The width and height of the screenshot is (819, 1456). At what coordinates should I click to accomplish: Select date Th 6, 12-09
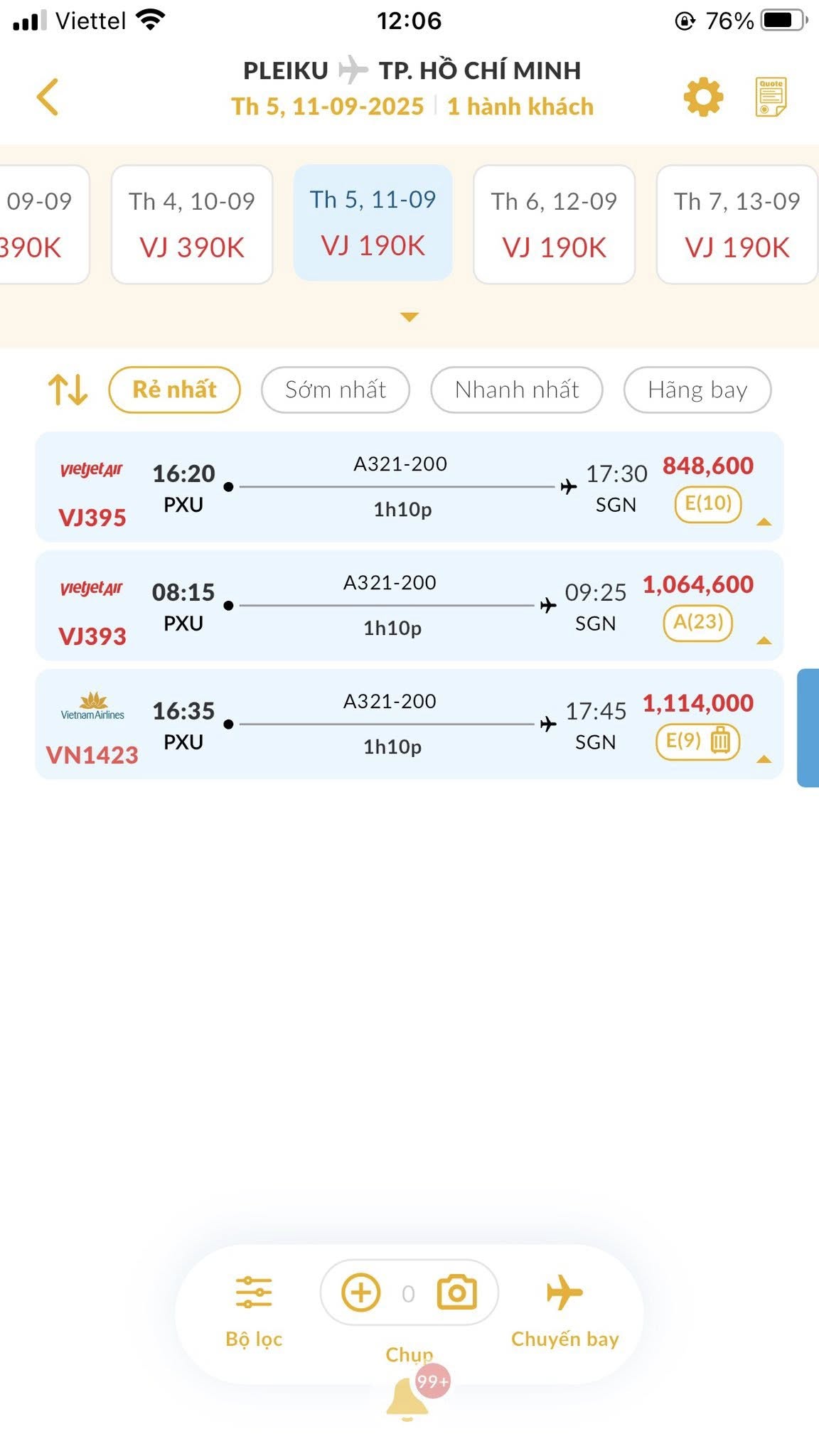554,224
